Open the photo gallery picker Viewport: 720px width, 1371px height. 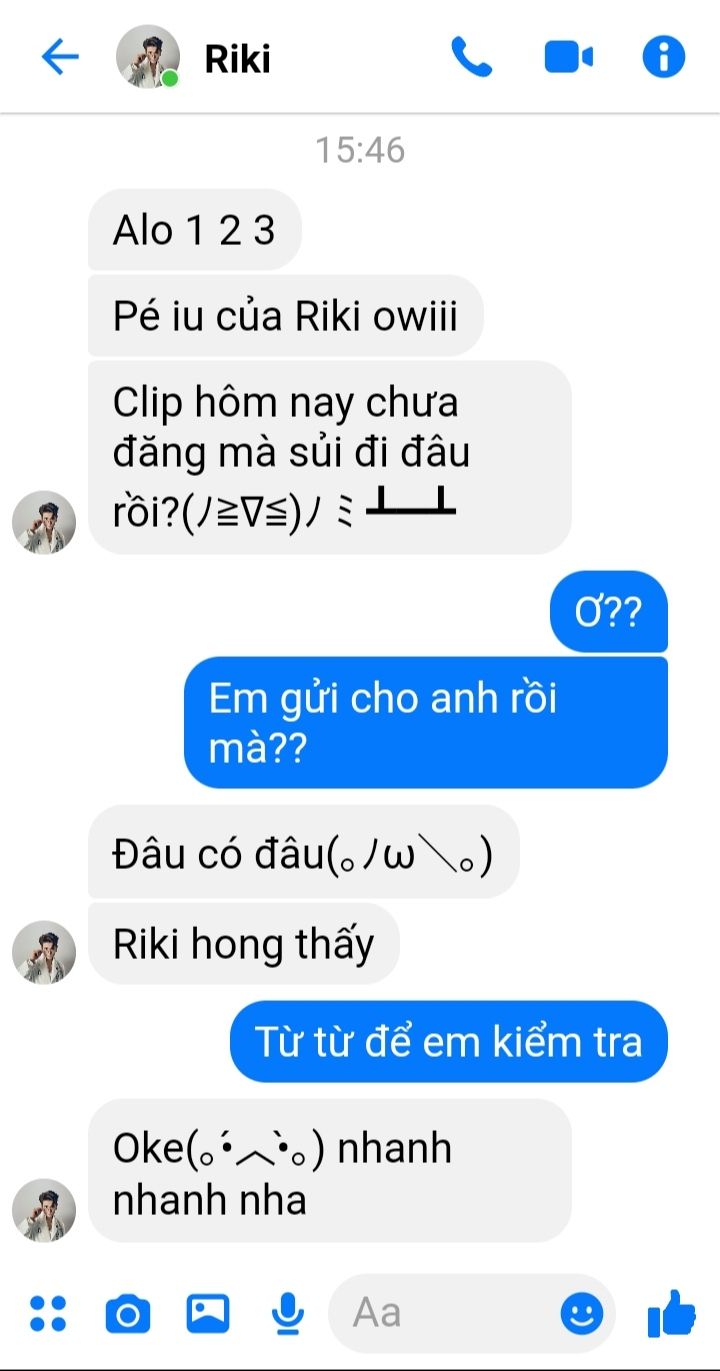[208, 1313]
